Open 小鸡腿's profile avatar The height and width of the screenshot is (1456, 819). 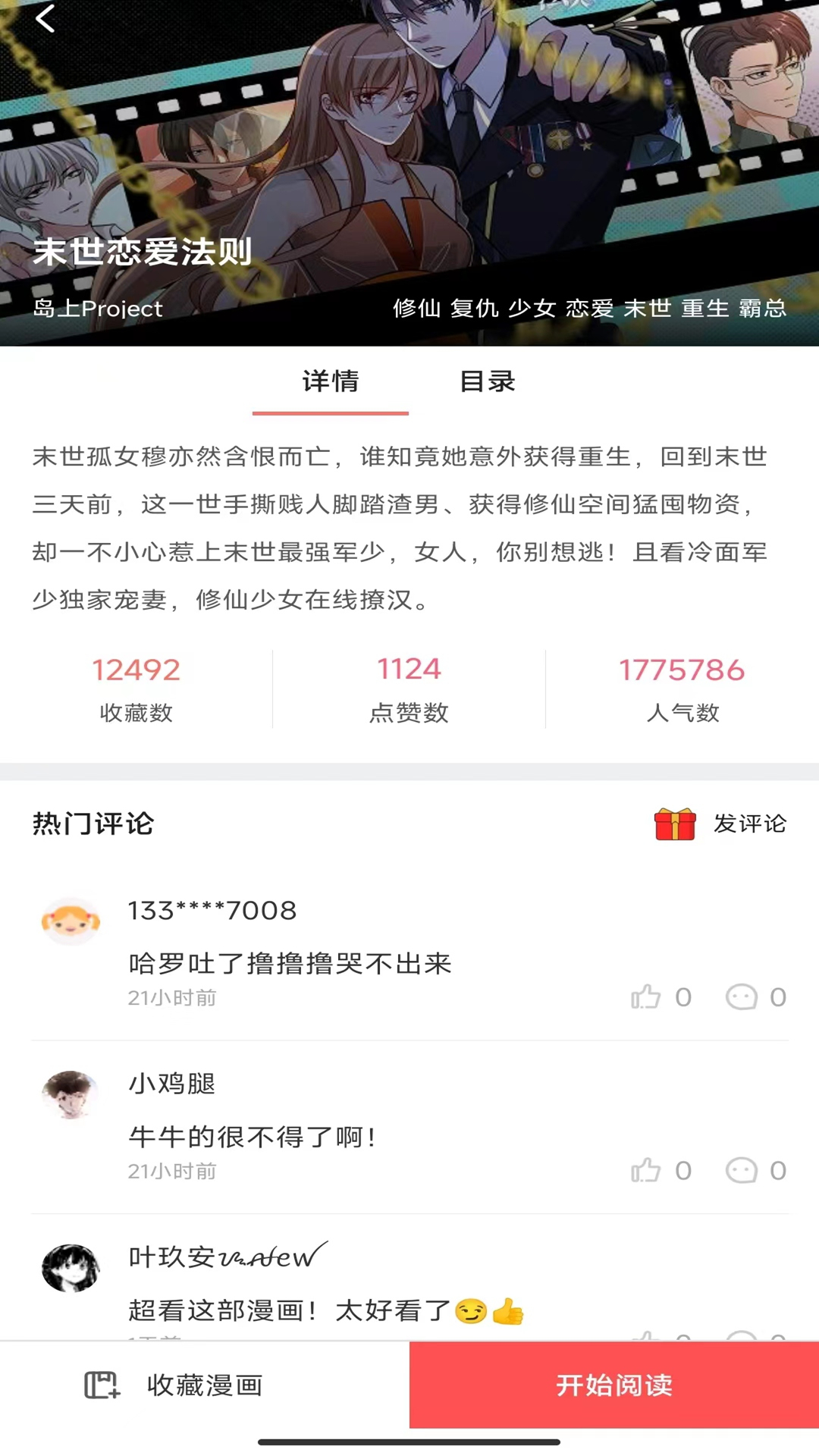(x=71, y=1094)
